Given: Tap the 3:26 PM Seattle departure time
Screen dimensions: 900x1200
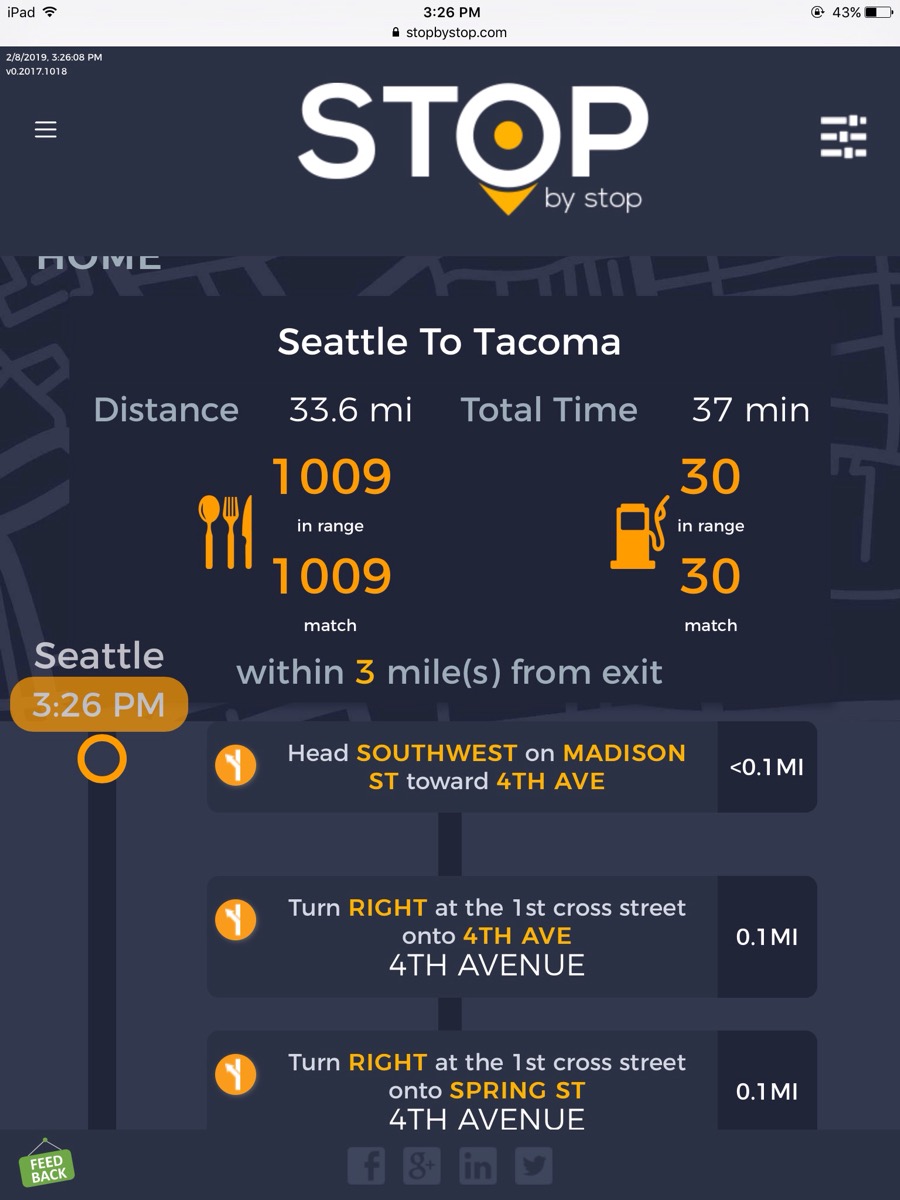Looking at the screenshot, I should pyautogui.click(x=98, y=705).
